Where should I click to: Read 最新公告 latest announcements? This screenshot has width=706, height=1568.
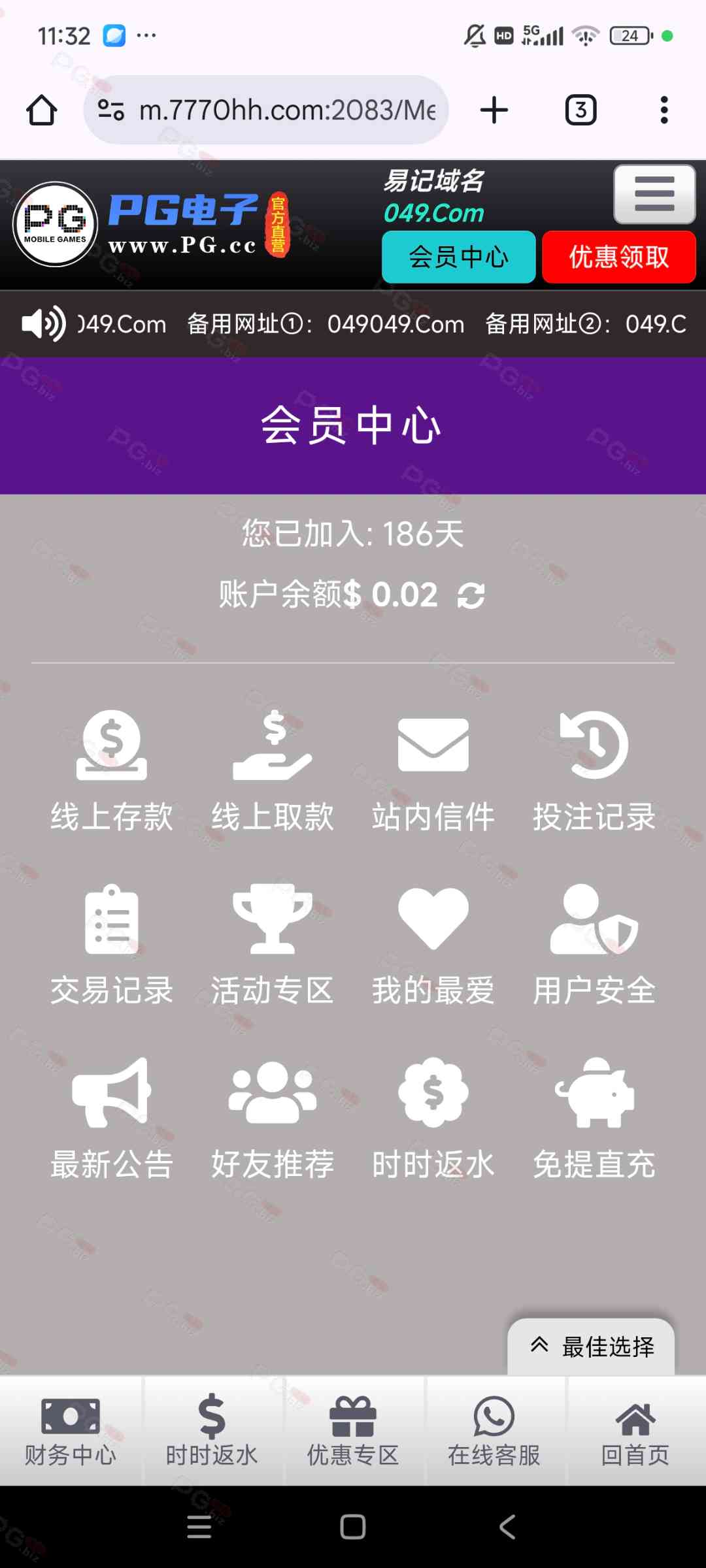pyautogui.click(x=112, y=1119)
